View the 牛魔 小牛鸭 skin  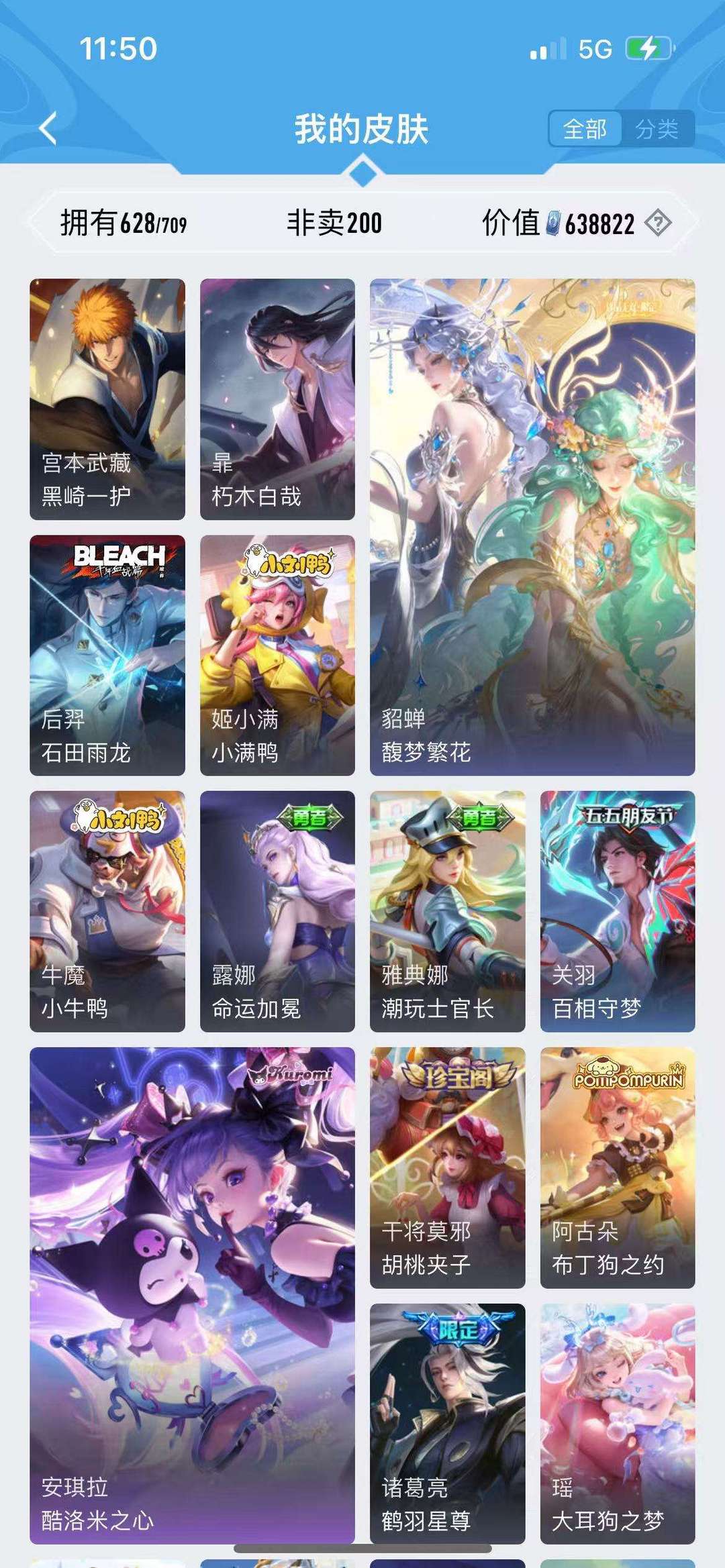click(x=107, y=911)
